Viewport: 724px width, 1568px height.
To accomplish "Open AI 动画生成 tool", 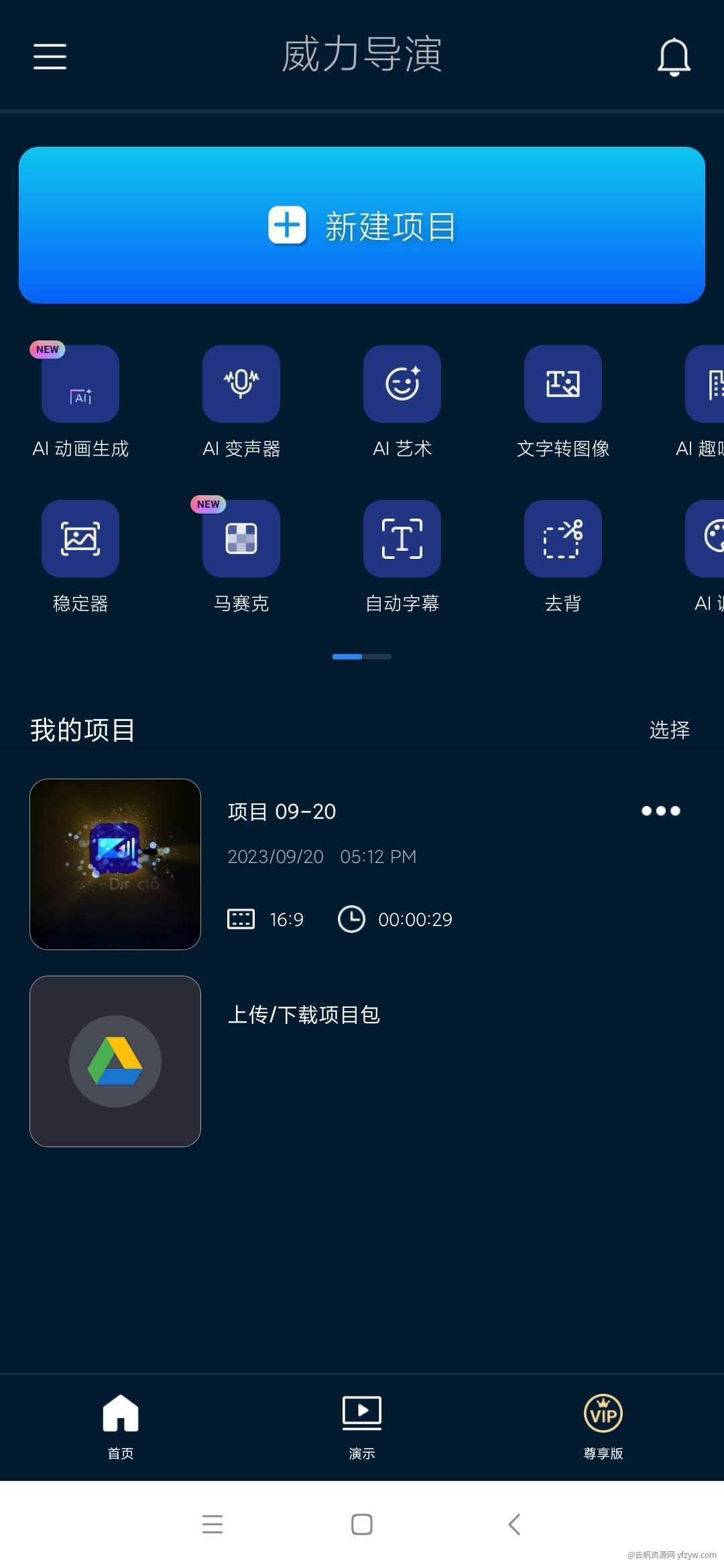I will tap(80, 384).
